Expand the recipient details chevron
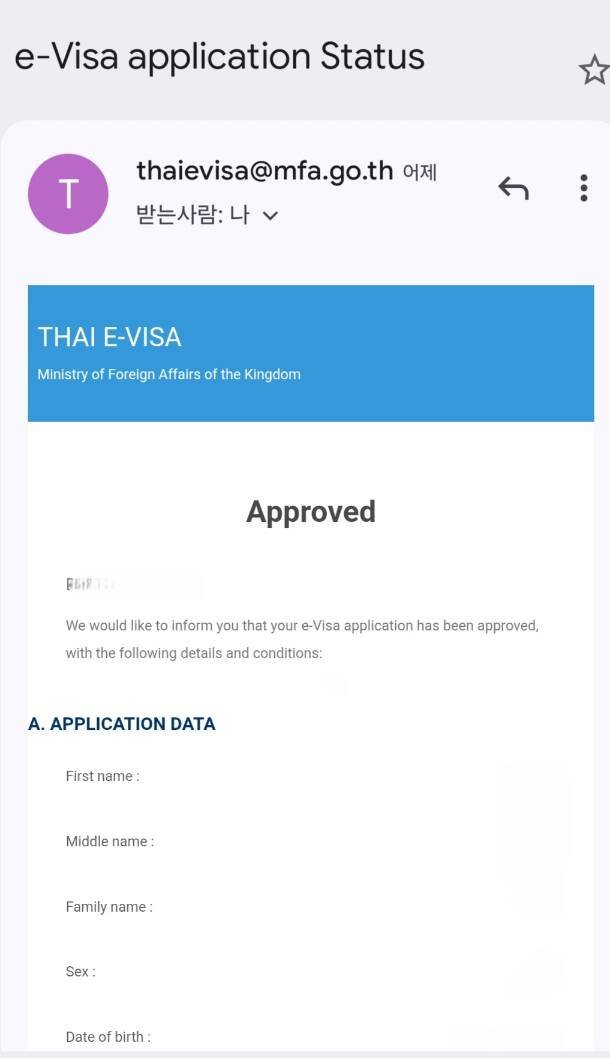The image size is (610, 1058). [x=269, y=215]
